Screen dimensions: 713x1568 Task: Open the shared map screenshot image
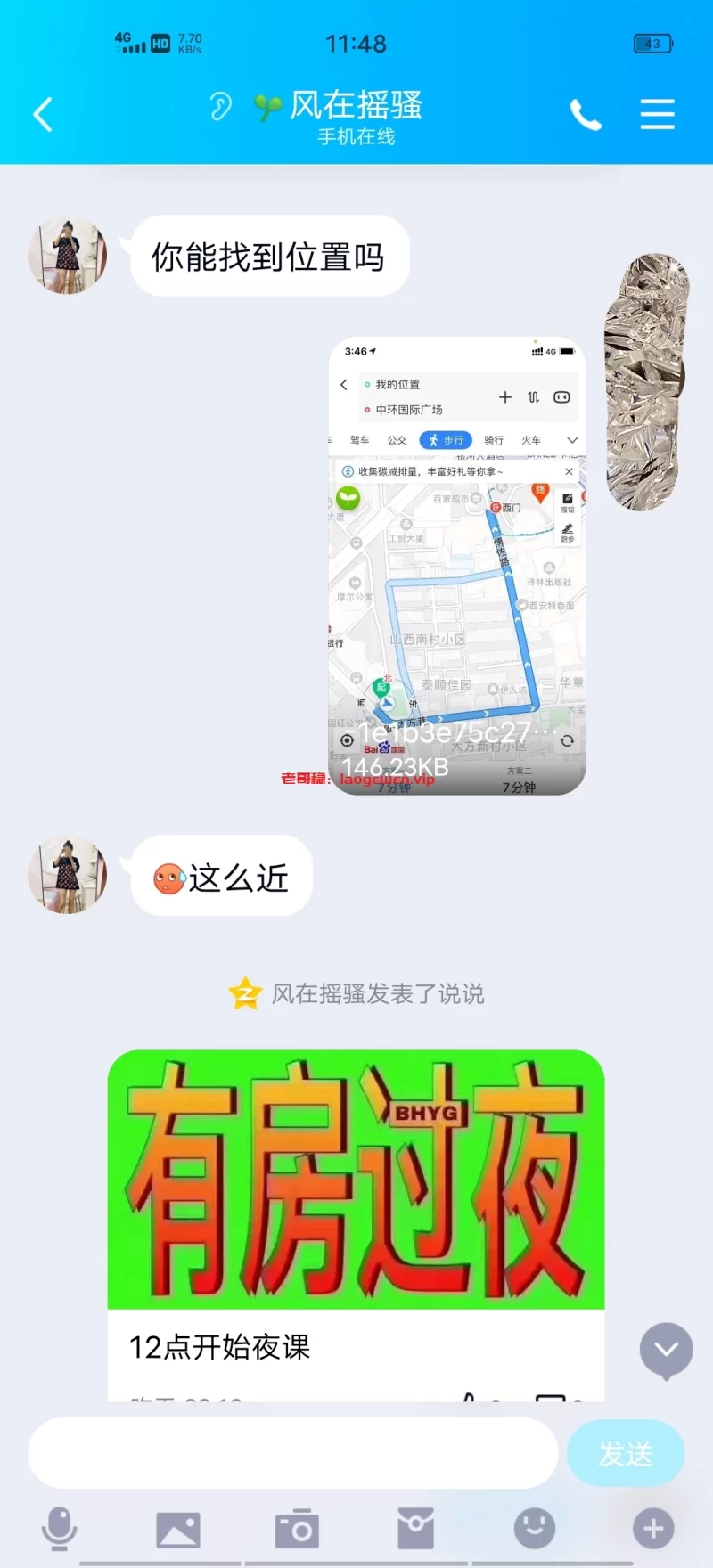(457, 566)
